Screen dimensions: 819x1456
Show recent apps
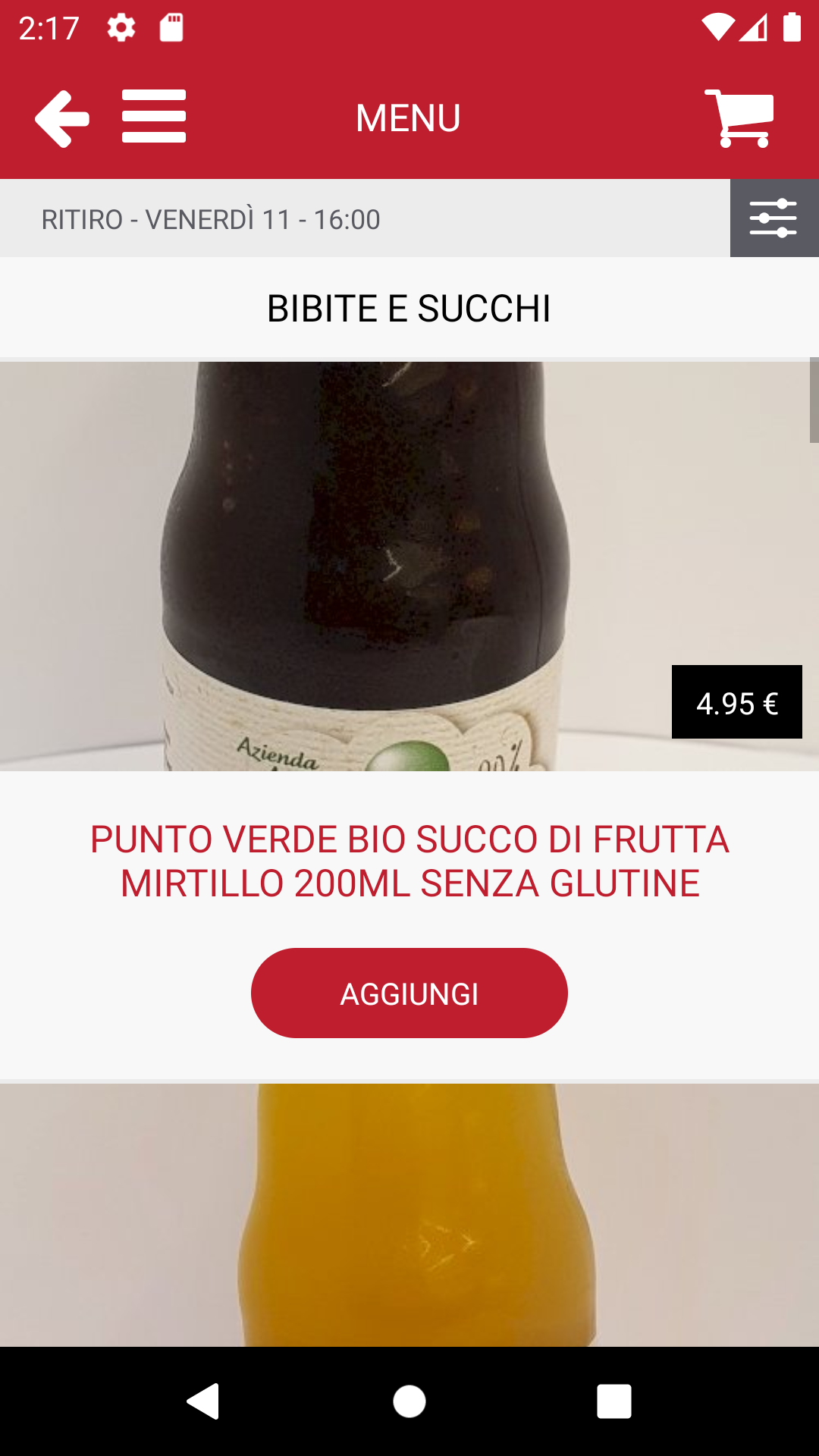tap(614, 1401)
